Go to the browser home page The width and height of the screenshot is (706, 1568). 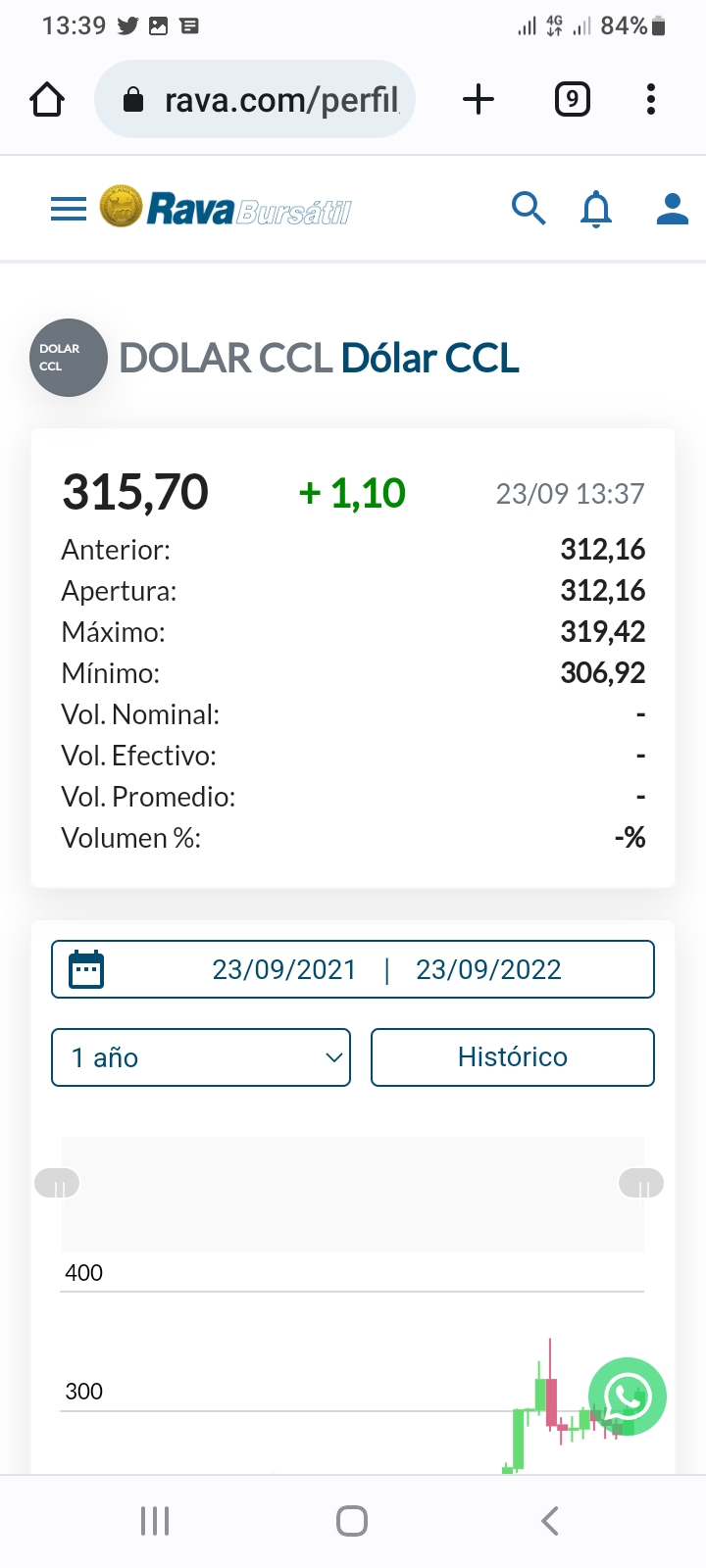pos(47,100)
